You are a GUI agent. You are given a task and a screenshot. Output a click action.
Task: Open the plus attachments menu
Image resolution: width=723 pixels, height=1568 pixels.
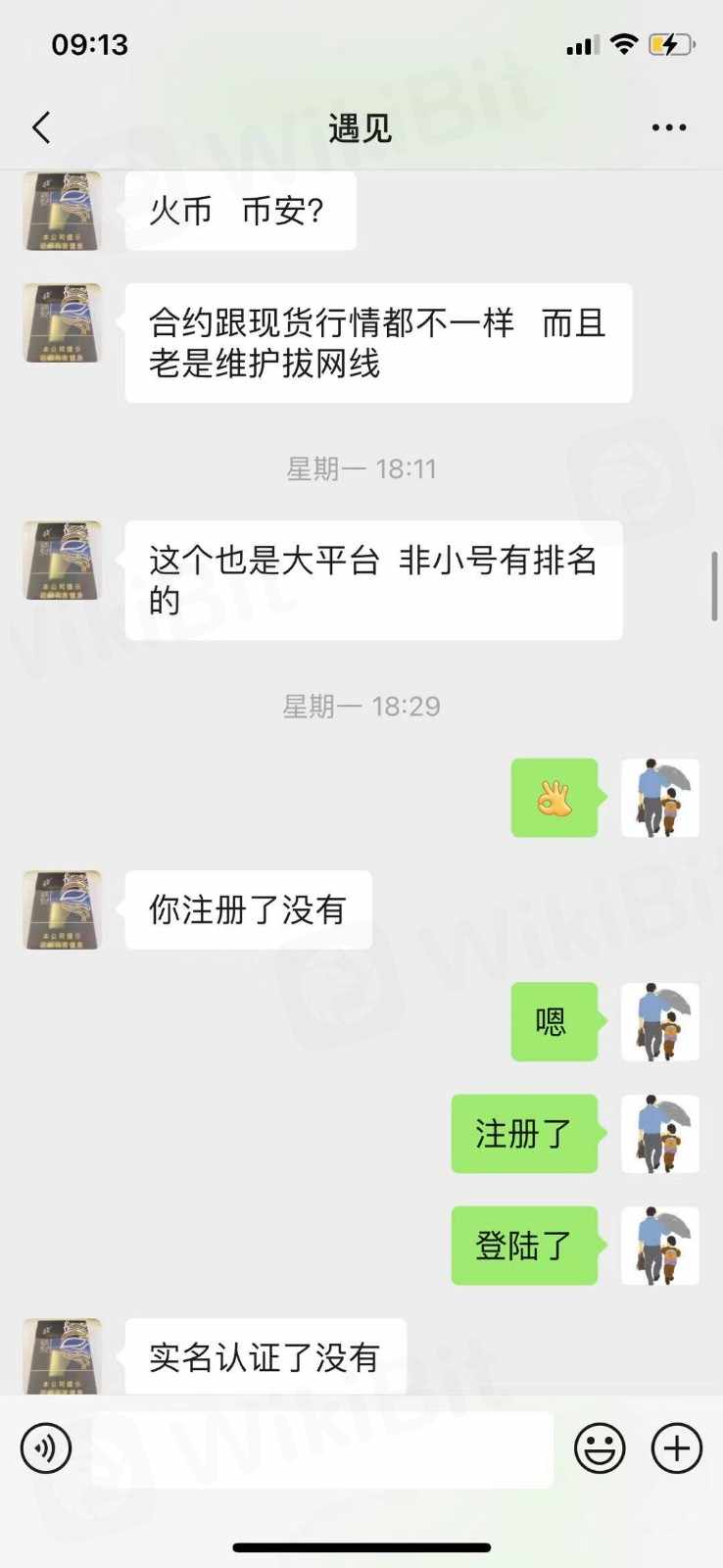677,1448
